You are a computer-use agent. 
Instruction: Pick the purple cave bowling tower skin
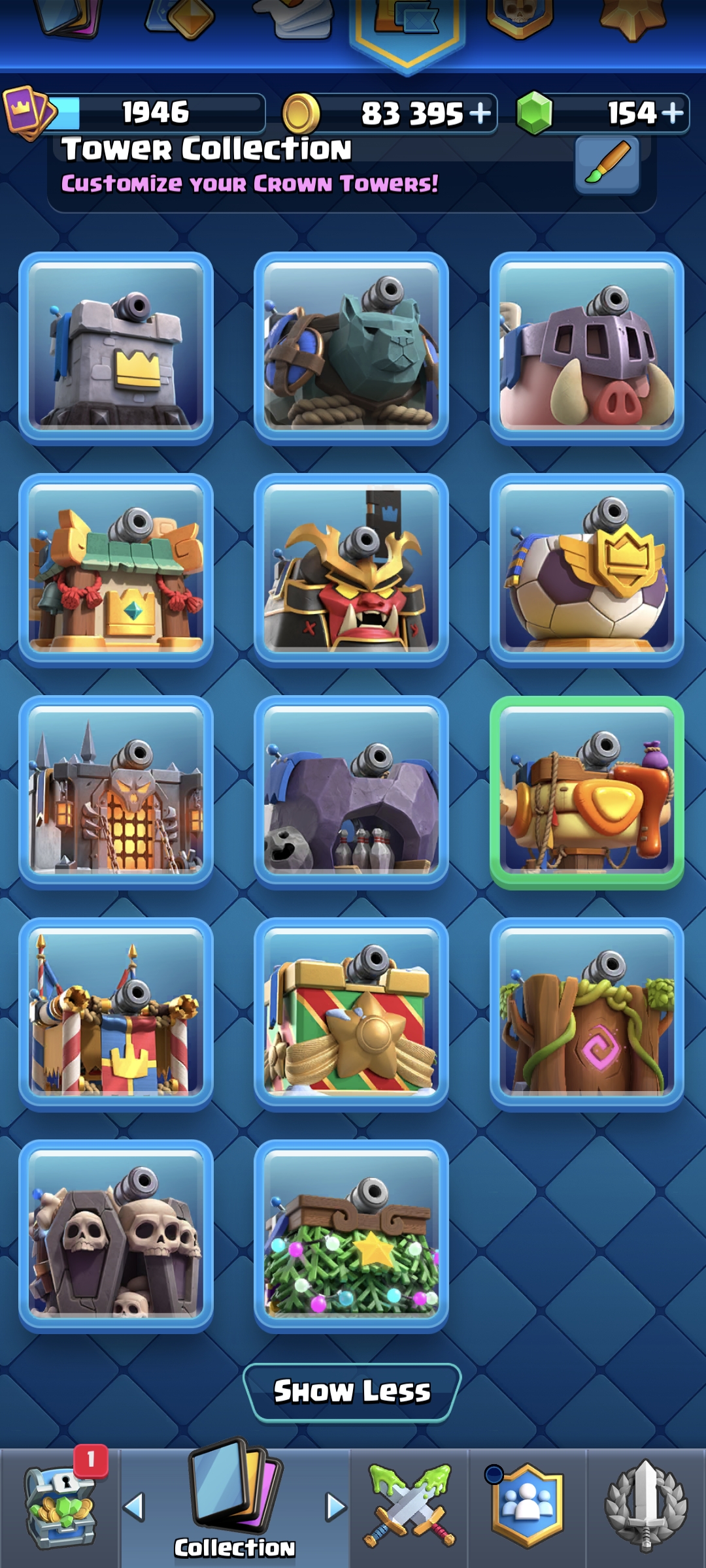[351, 792]
